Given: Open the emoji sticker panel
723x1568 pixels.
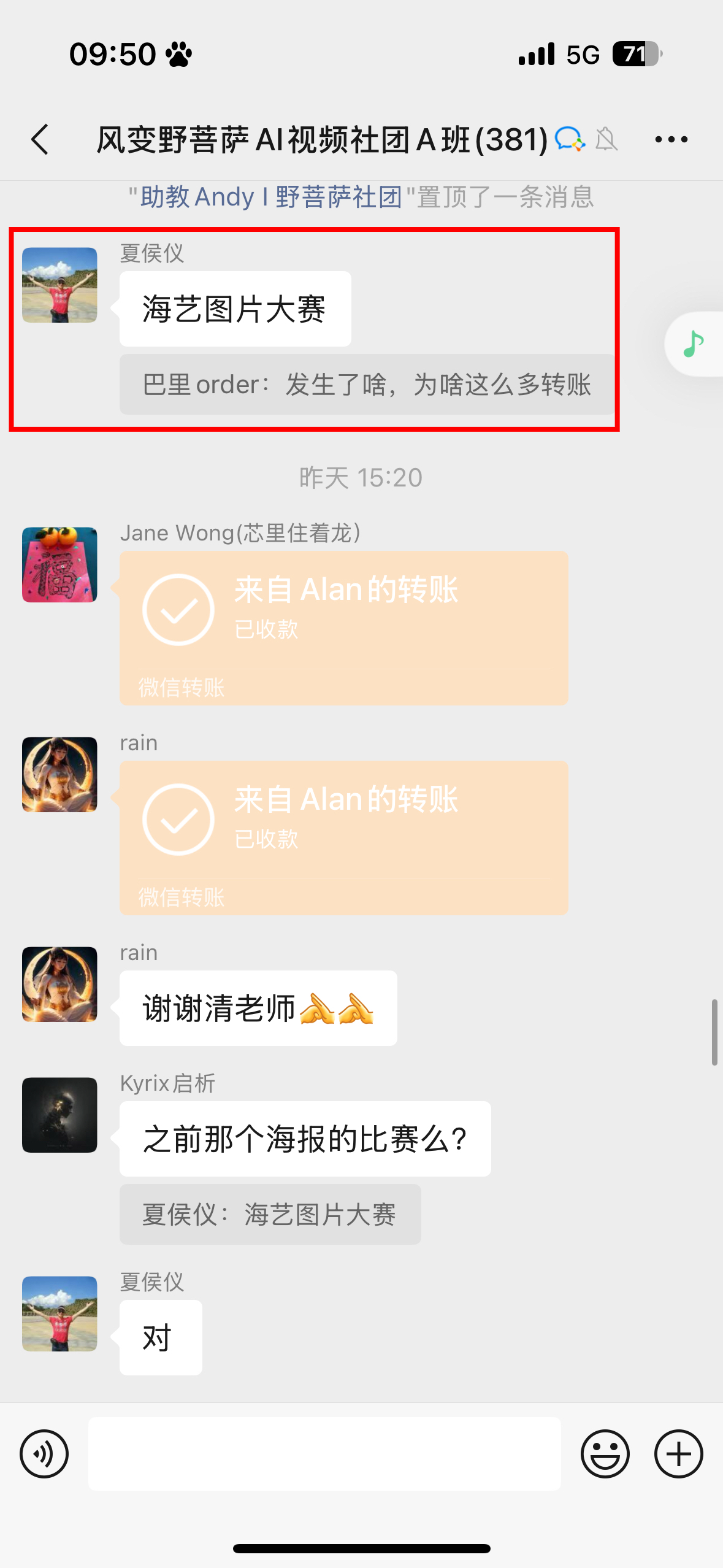Looking at the screenshot, I should pos(605,1453).
